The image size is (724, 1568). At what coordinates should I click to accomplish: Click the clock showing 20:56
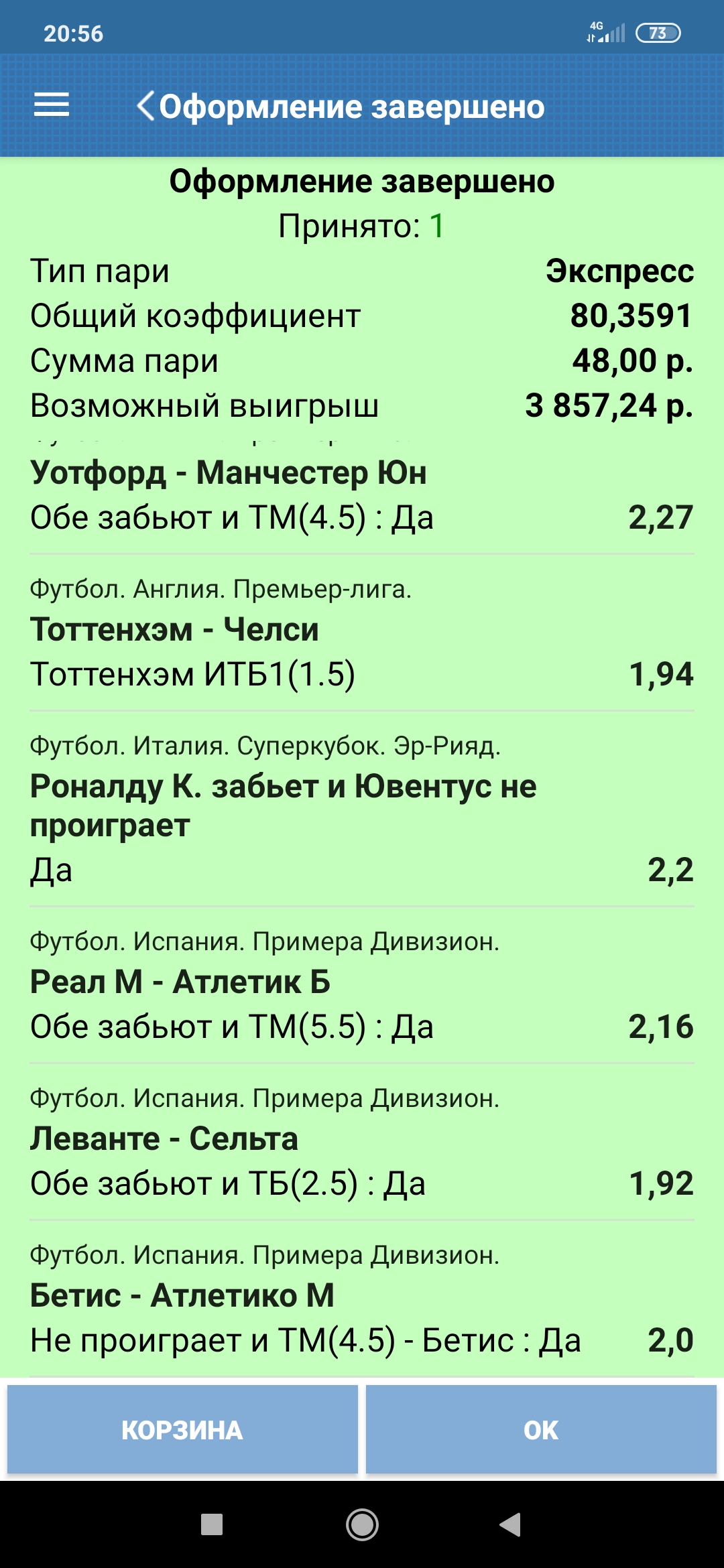[x=74, y=31]
